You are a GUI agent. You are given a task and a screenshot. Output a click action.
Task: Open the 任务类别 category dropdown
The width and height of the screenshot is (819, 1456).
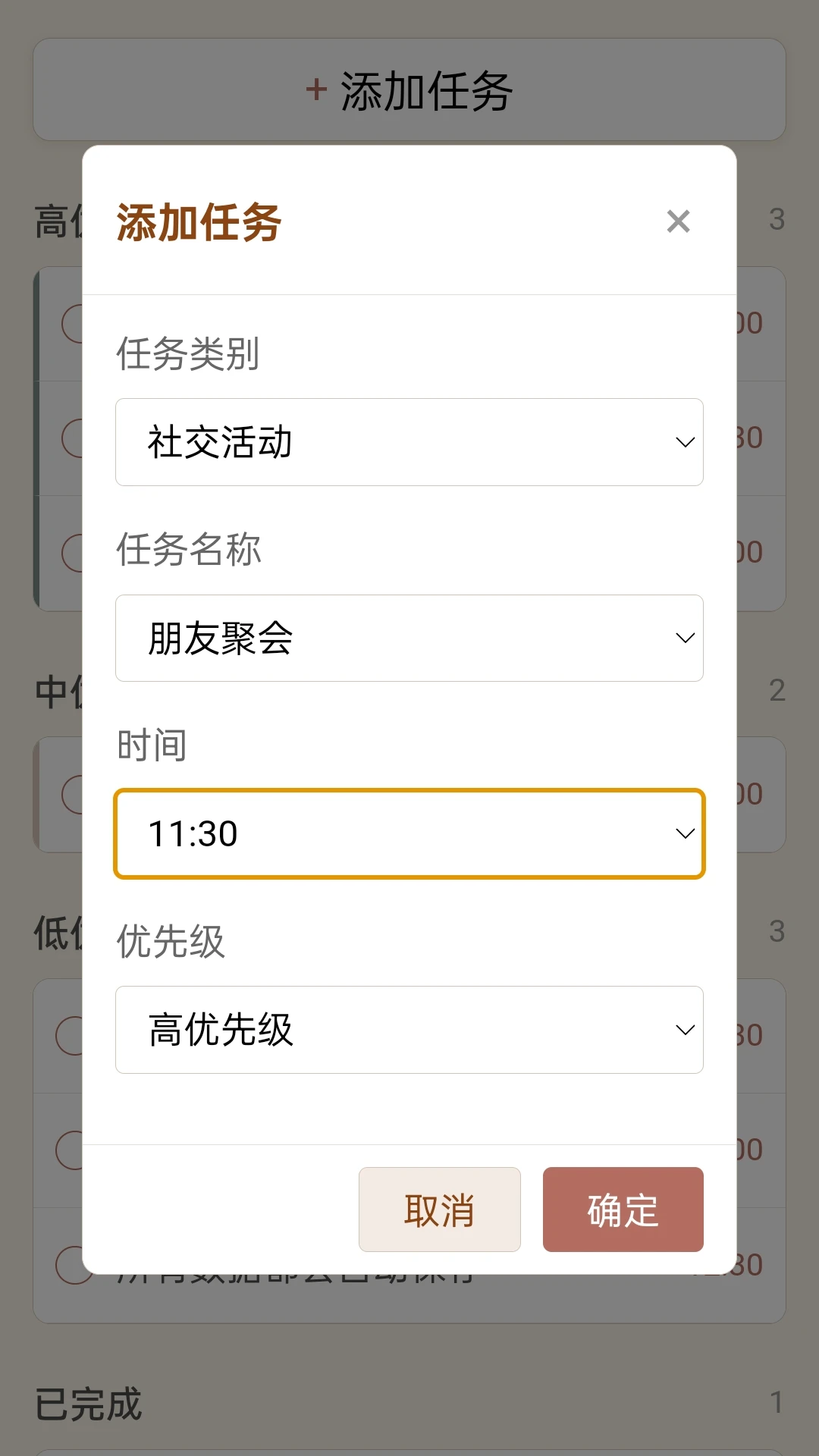(x=409, y=441)
